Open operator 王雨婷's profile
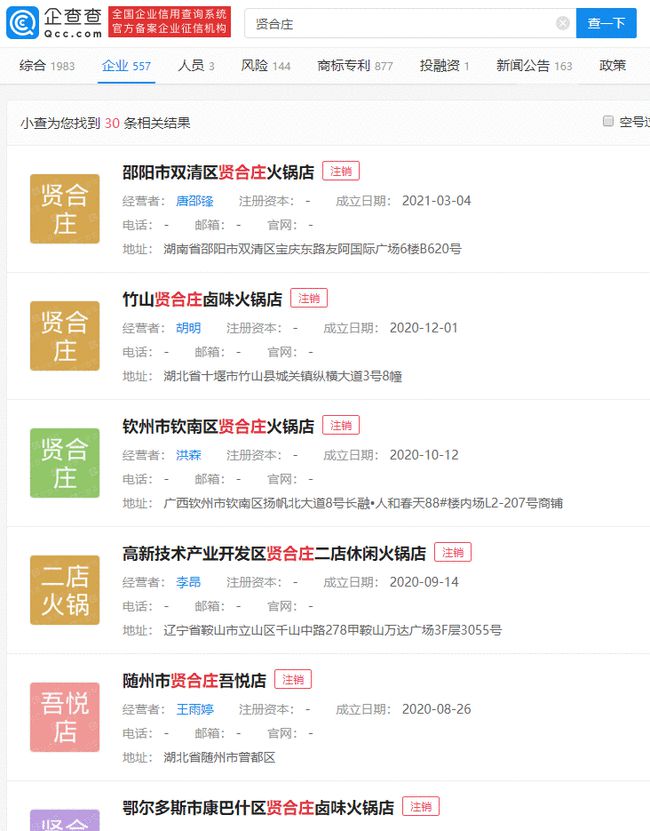This screenshot has width=650, height=831. (x=195, y=709)
